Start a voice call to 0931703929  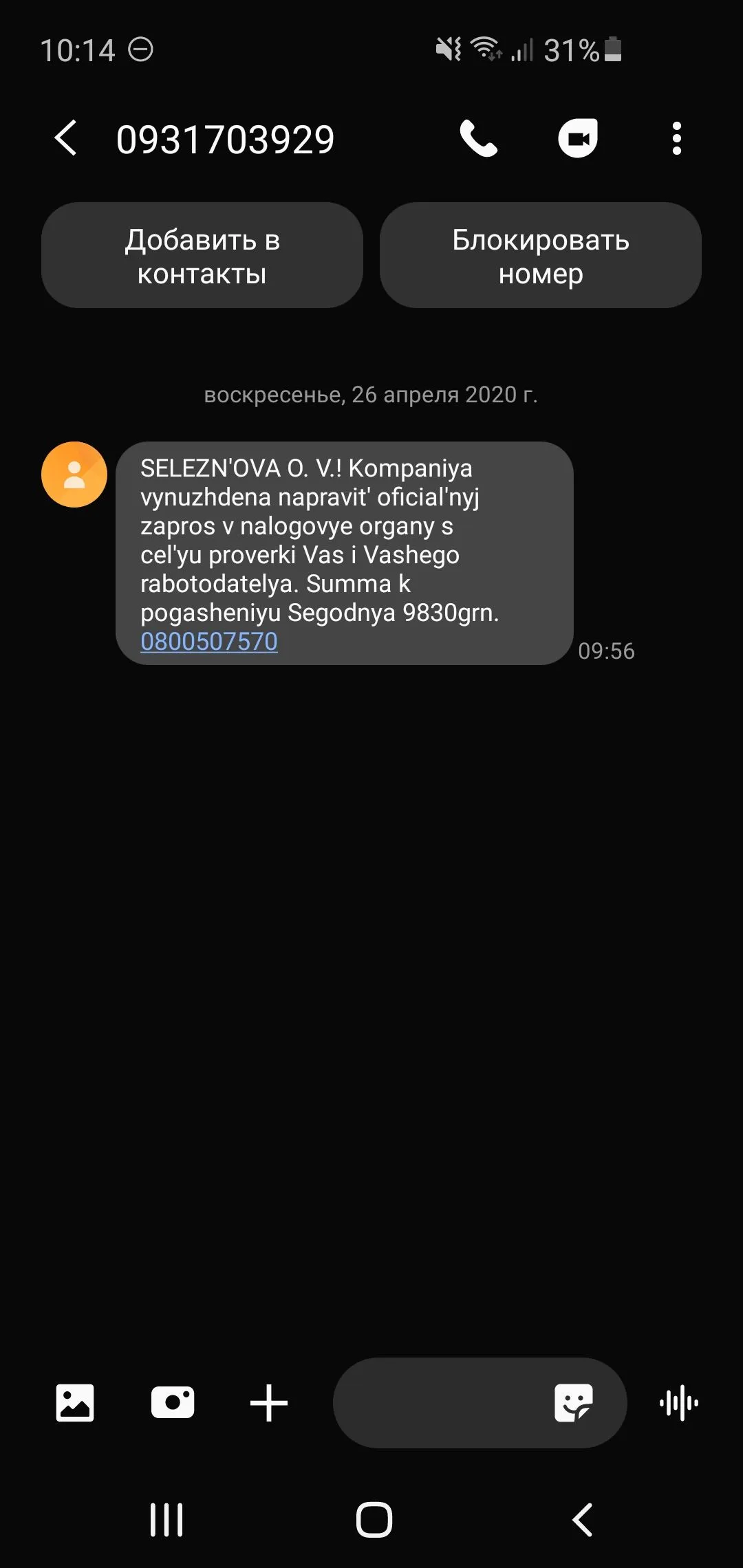tap(480, 138)
